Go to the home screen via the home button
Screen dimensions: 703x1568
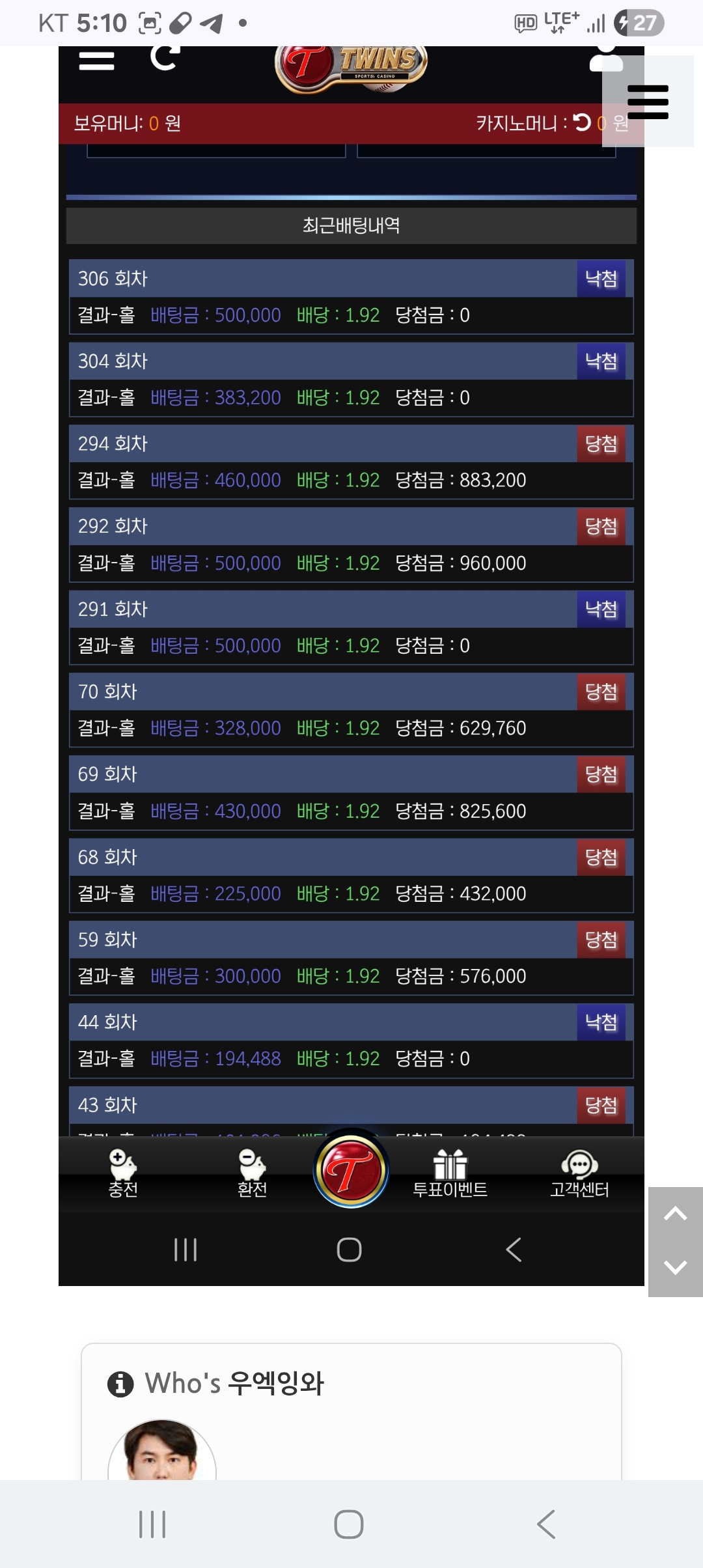(349, 1524)
